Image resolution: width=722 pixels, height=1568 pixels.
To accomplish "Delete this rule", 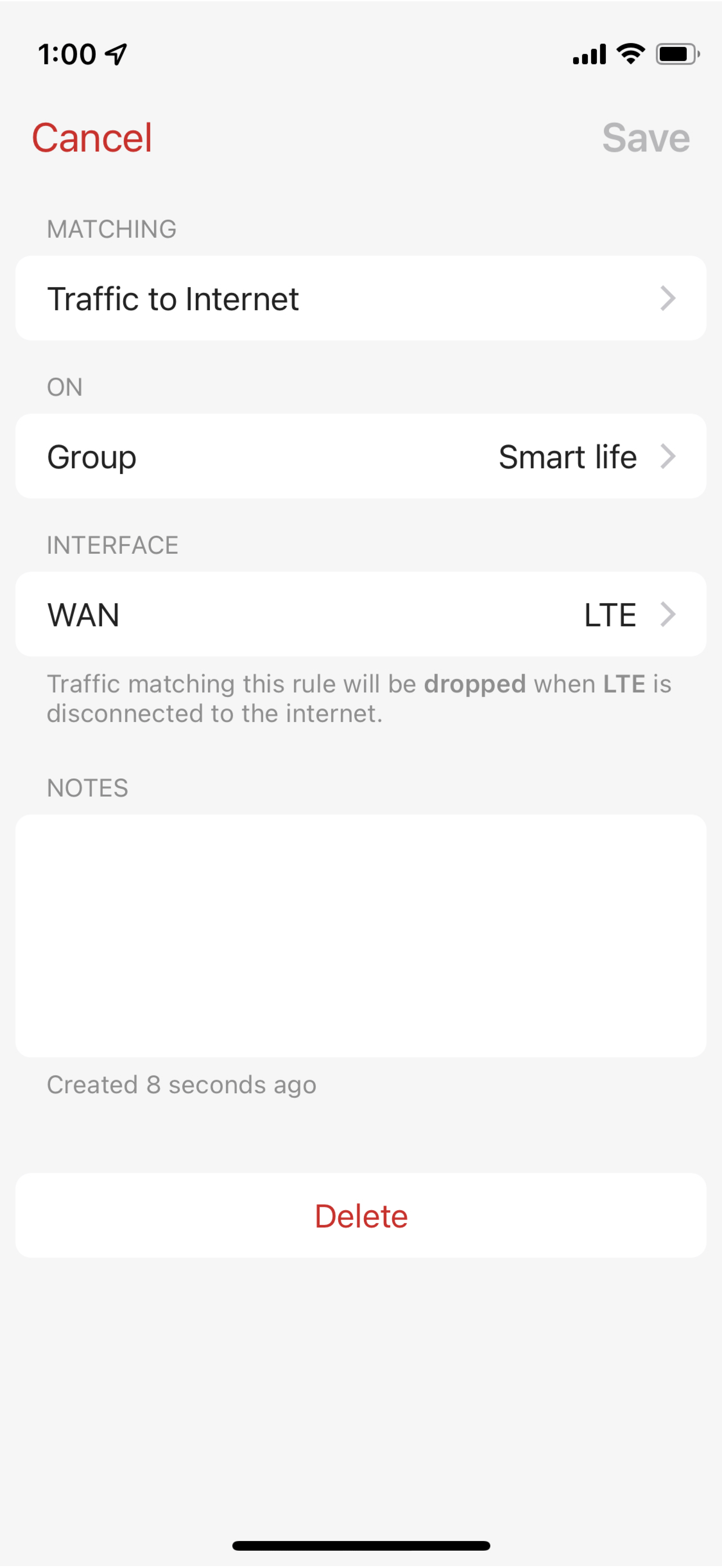I will pyautogui.click(x=361, y=1216).
